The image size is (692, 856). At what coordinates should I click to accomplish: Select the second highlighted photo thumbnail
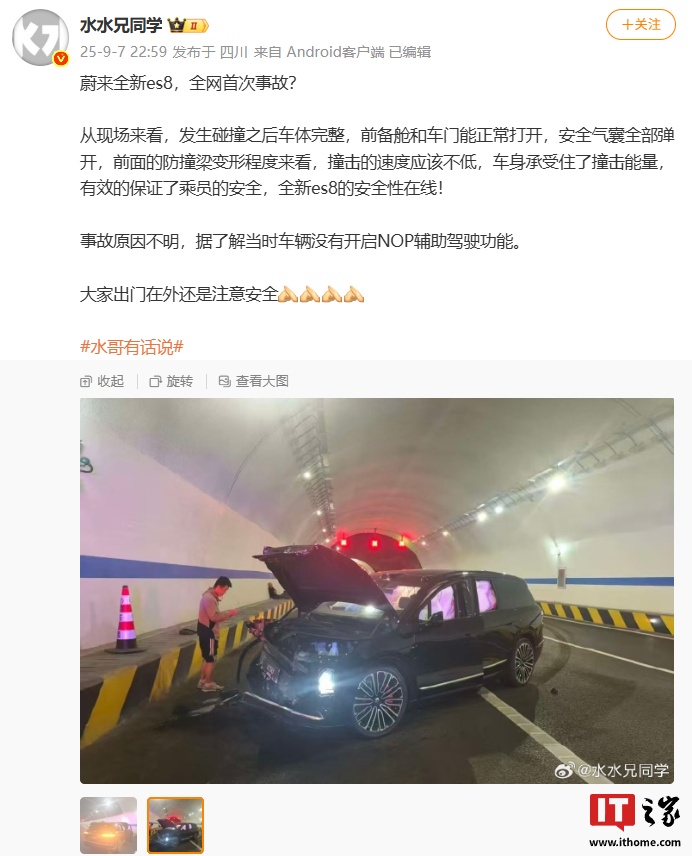tap(175, 825)
